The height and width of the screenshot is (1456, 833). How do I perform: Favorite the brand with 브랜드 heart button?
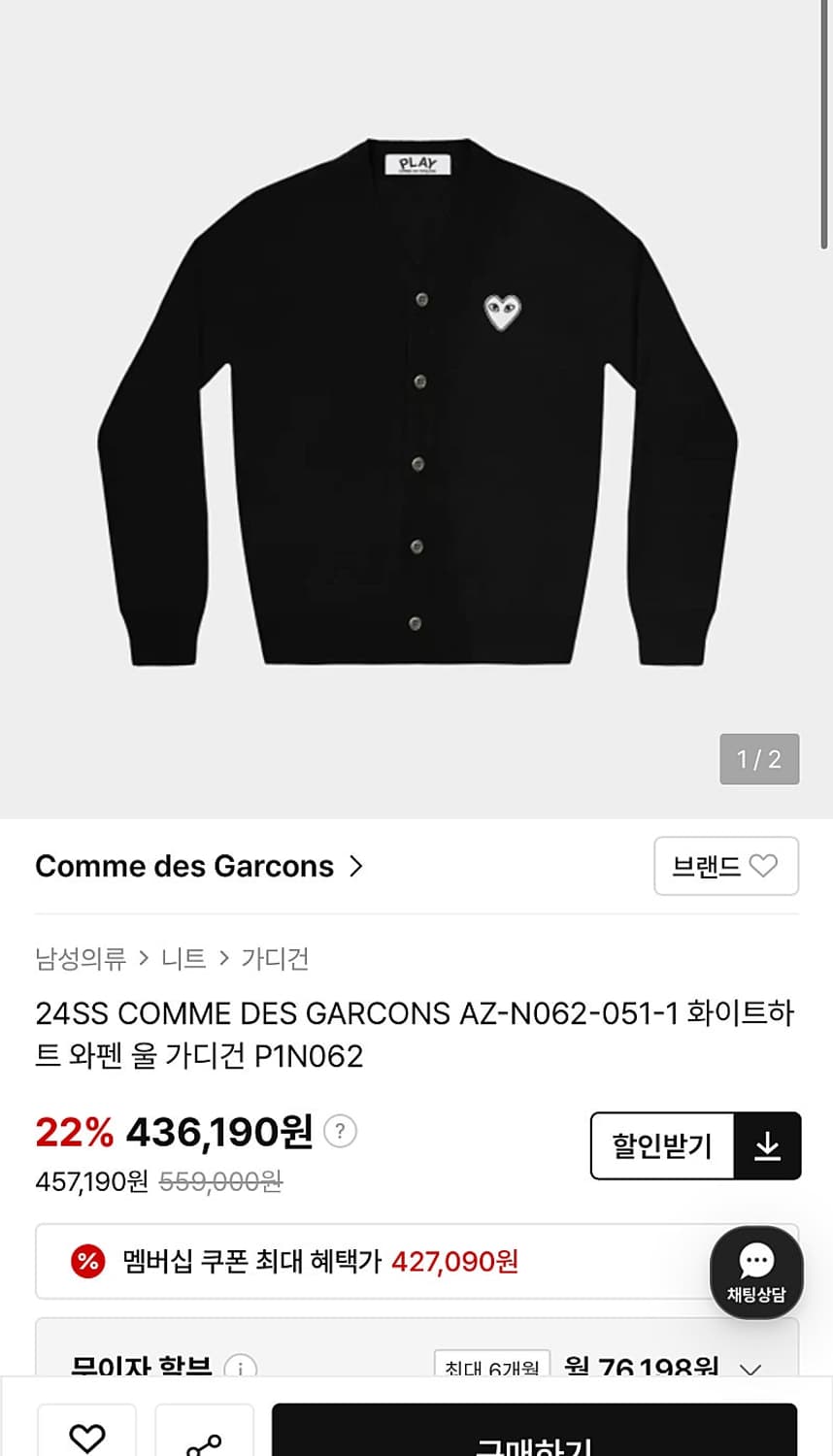coord(725,866)
